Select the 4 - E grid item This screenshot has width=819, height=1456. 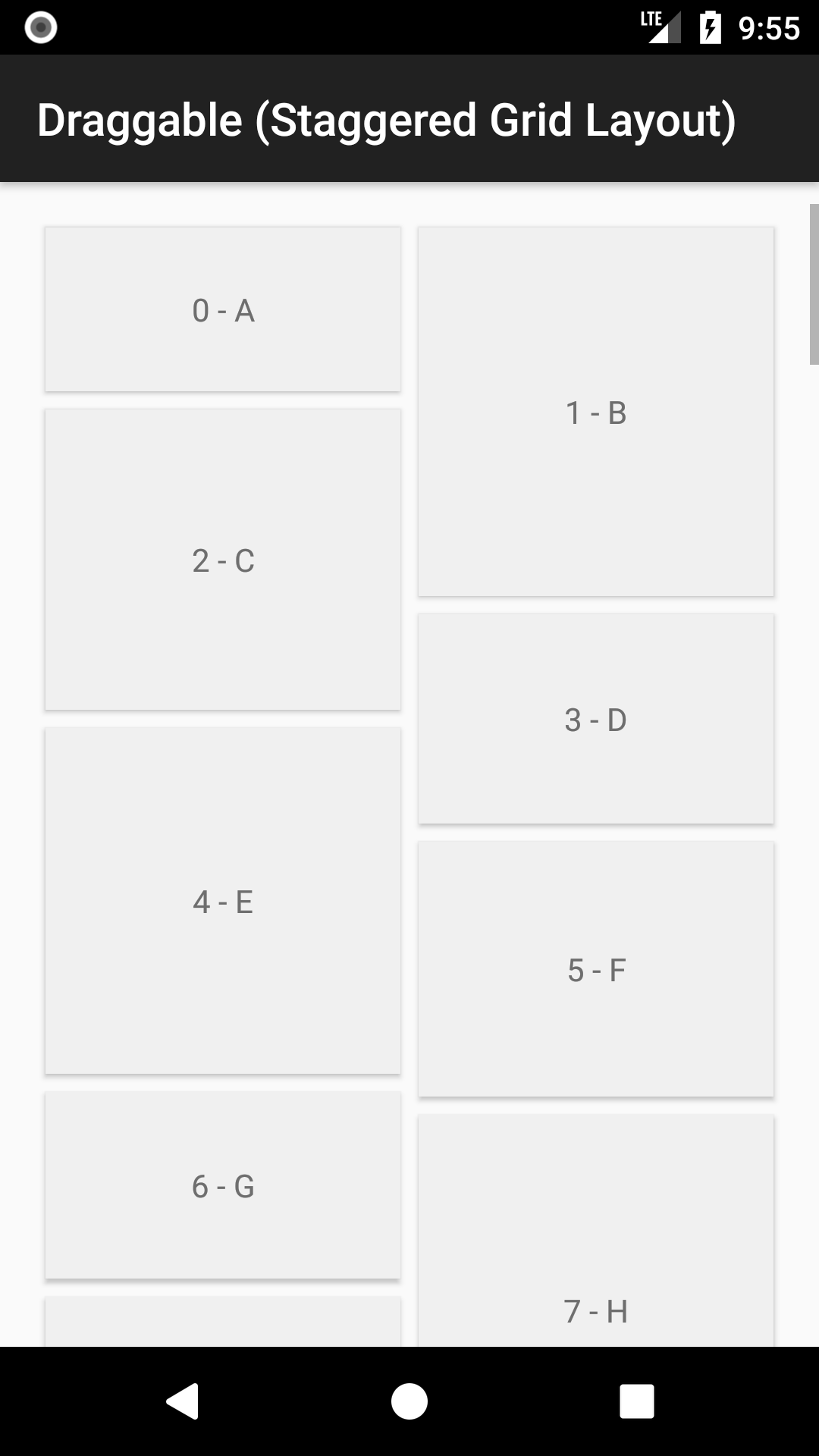pyautogui.click(x=223, y=901)
